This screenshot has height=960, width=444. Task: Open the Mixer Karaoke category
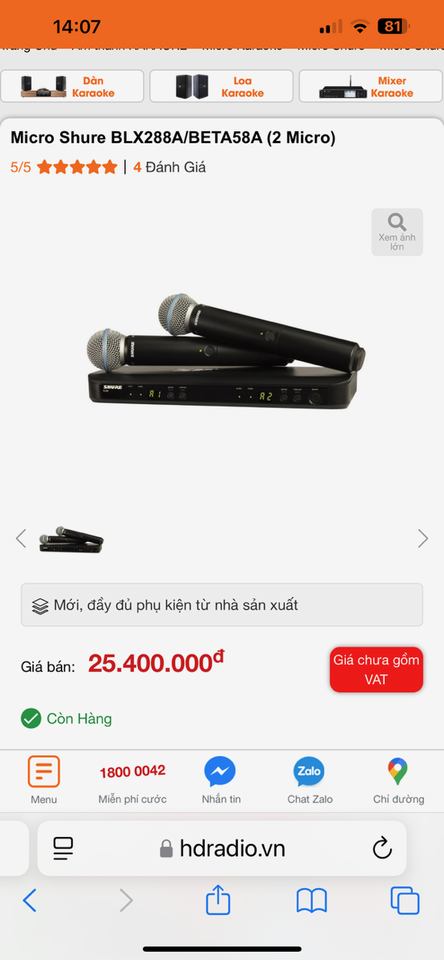(x=371, y=86)
